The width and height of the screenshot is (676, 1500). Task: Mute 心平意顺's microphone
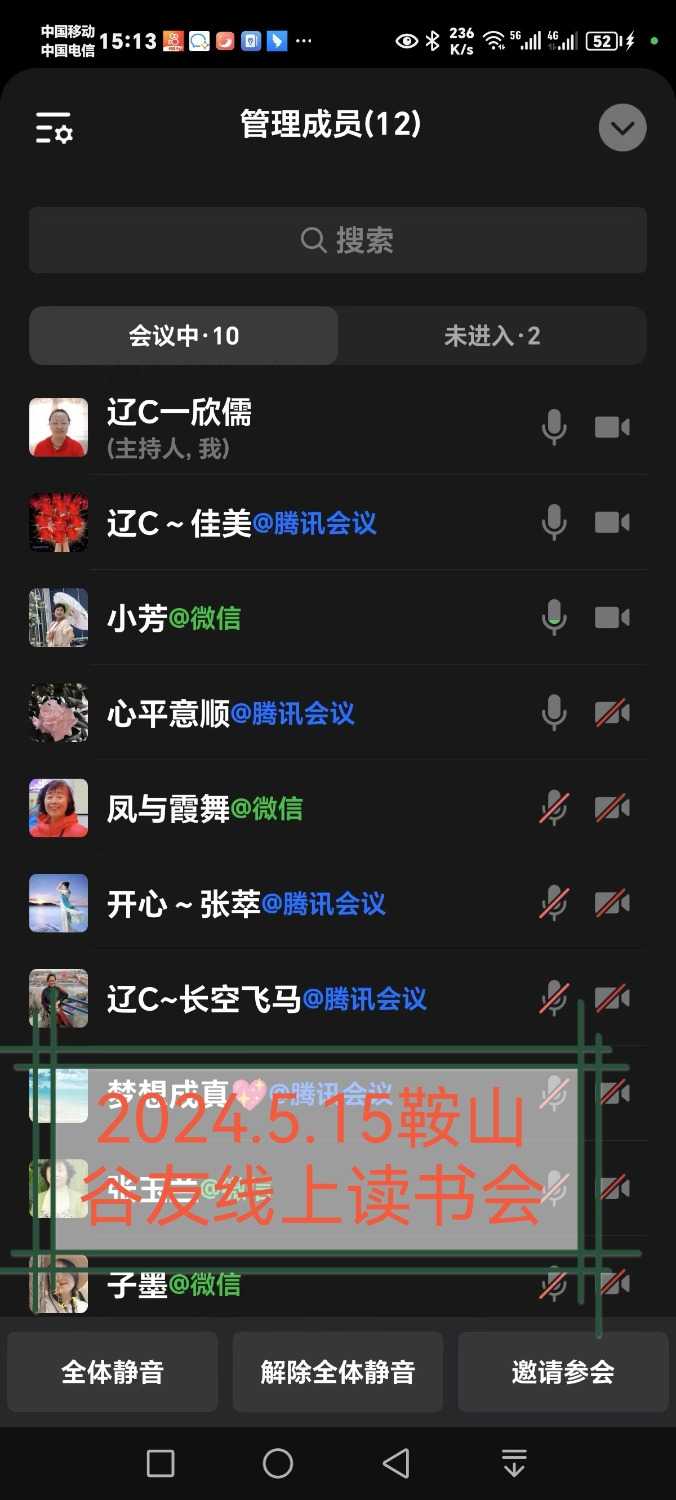(554, 713)
